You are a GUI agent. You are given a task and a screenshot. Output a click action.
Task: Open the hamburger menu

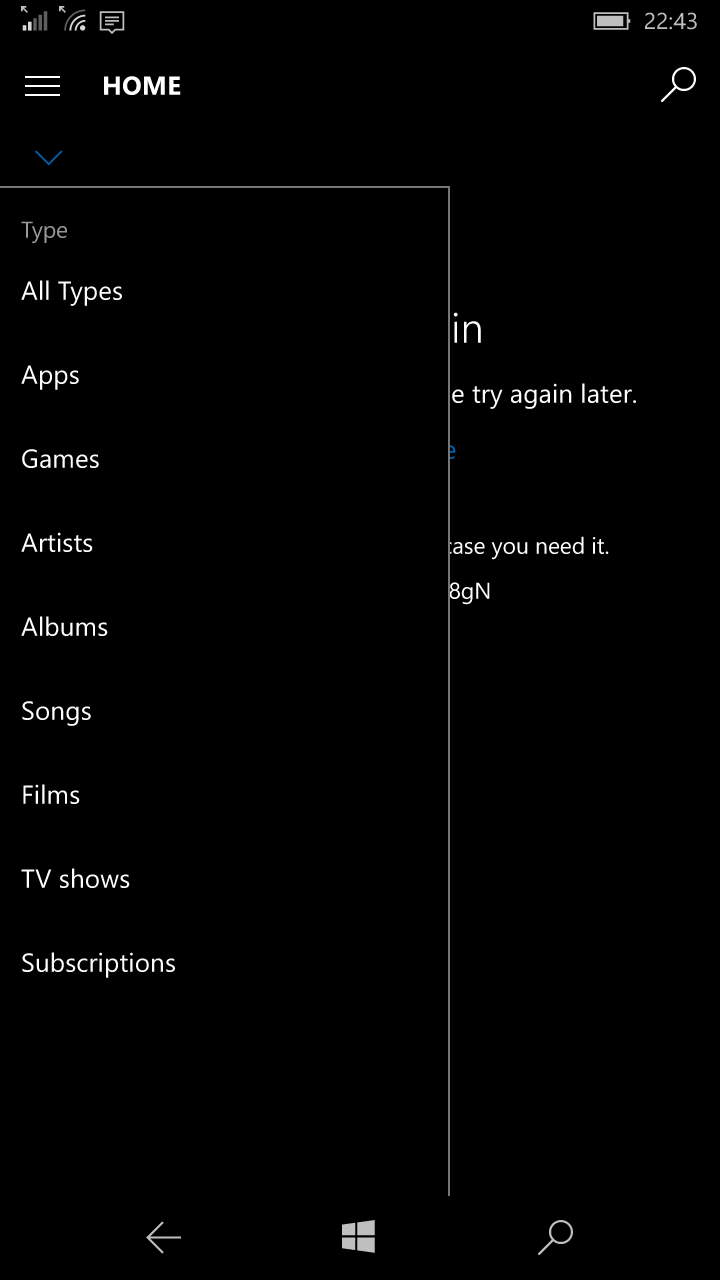click(x=42, y=86)
